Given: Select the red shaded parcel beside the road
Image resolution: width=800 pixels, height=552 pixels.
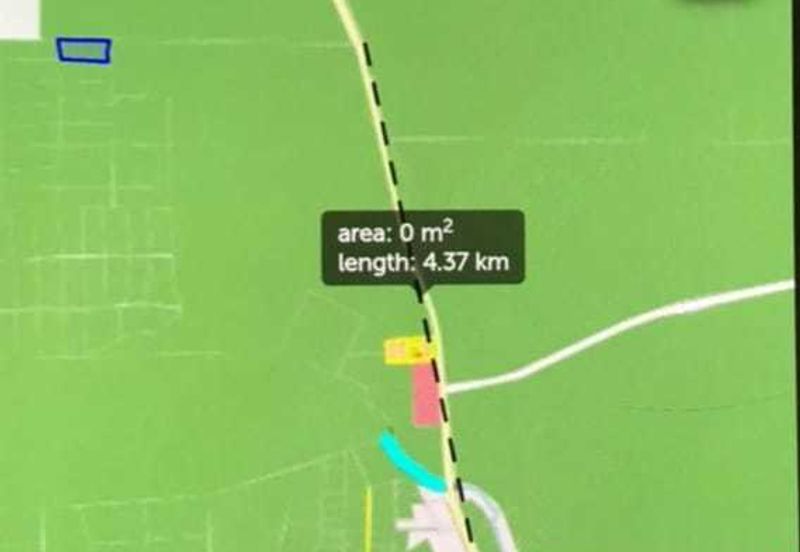Looking at the screenshot, I should [427, 395].
